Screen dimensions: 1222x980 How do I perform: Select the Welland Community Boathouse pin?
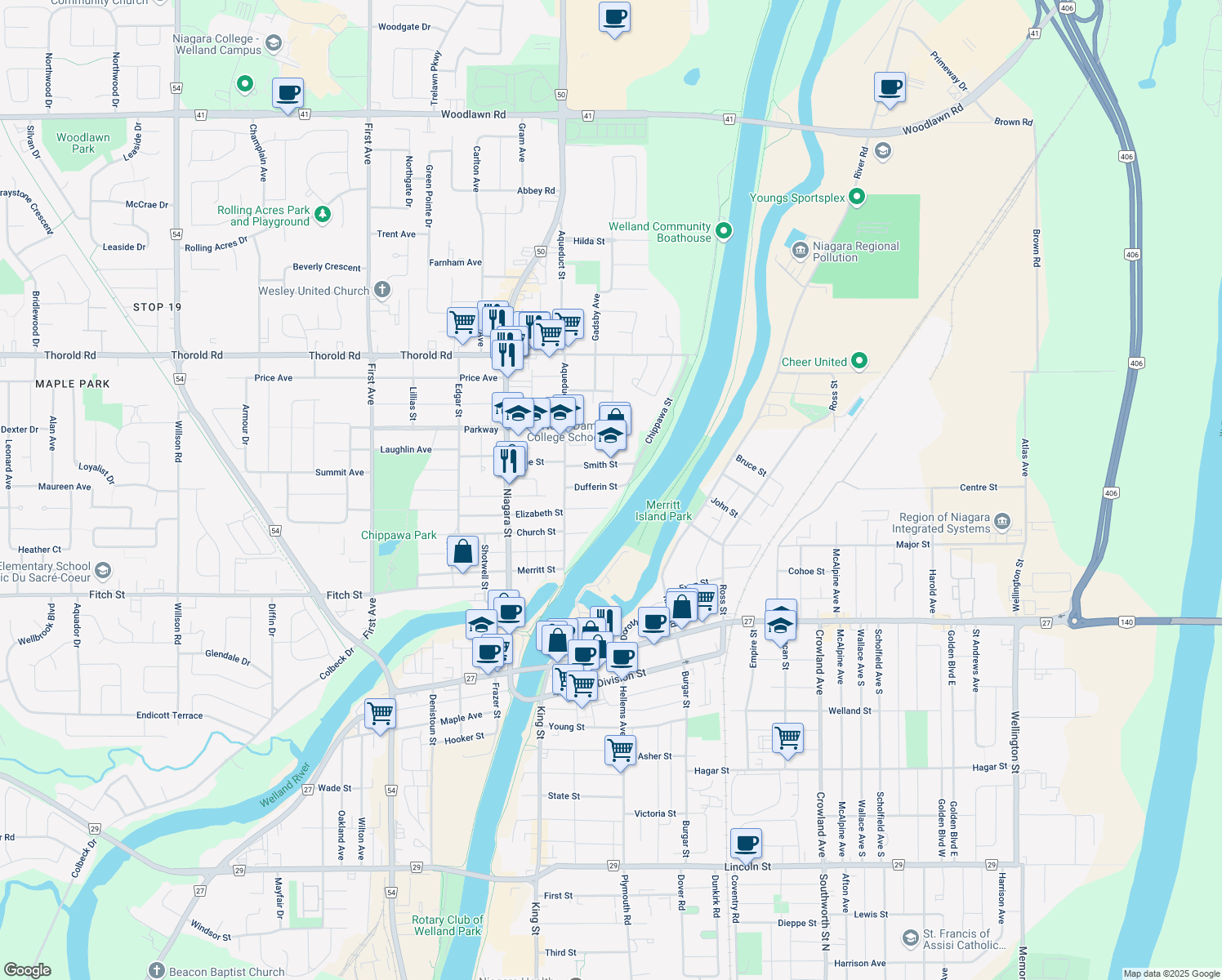724,232
